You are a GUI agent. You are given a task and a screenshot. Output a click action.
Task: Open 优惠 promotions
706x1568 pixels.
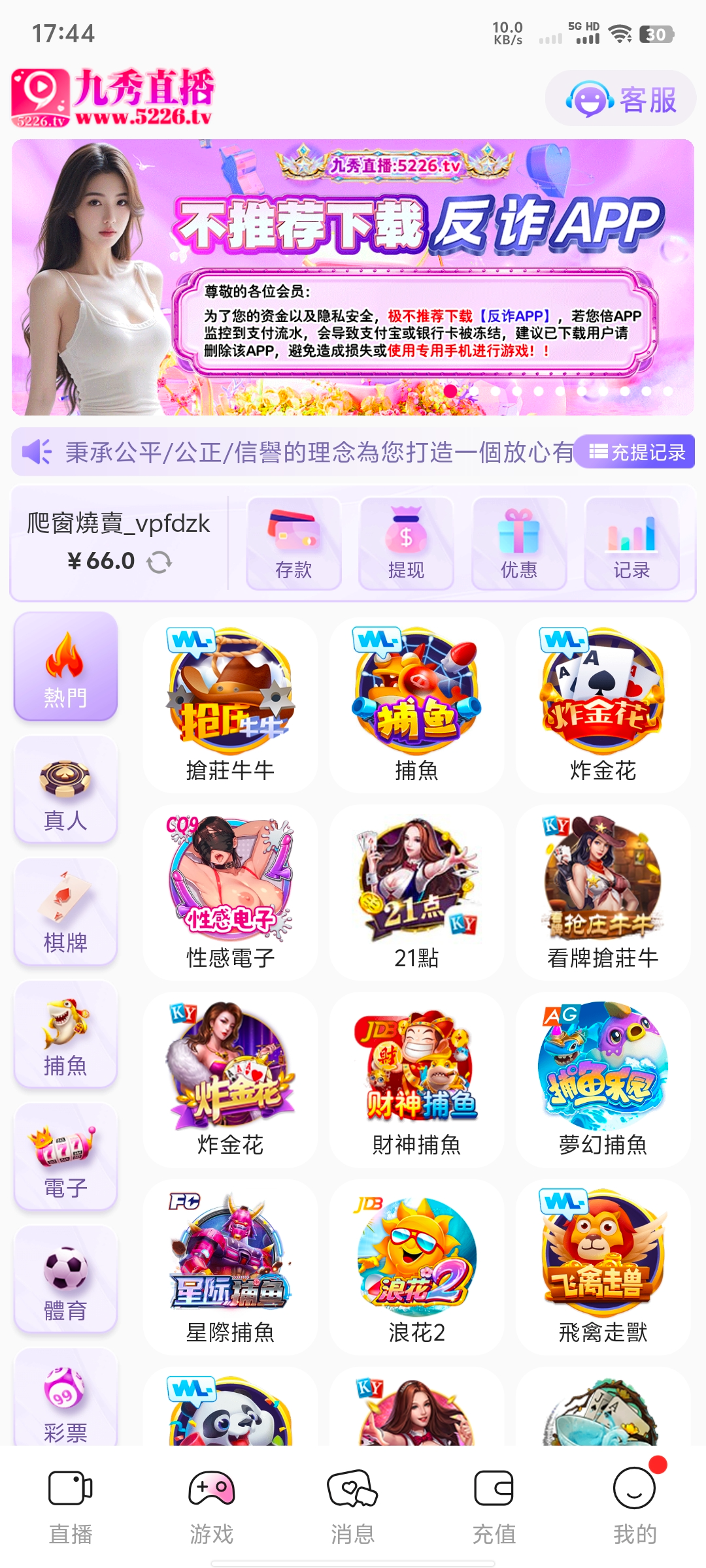(x=519, y=544)
